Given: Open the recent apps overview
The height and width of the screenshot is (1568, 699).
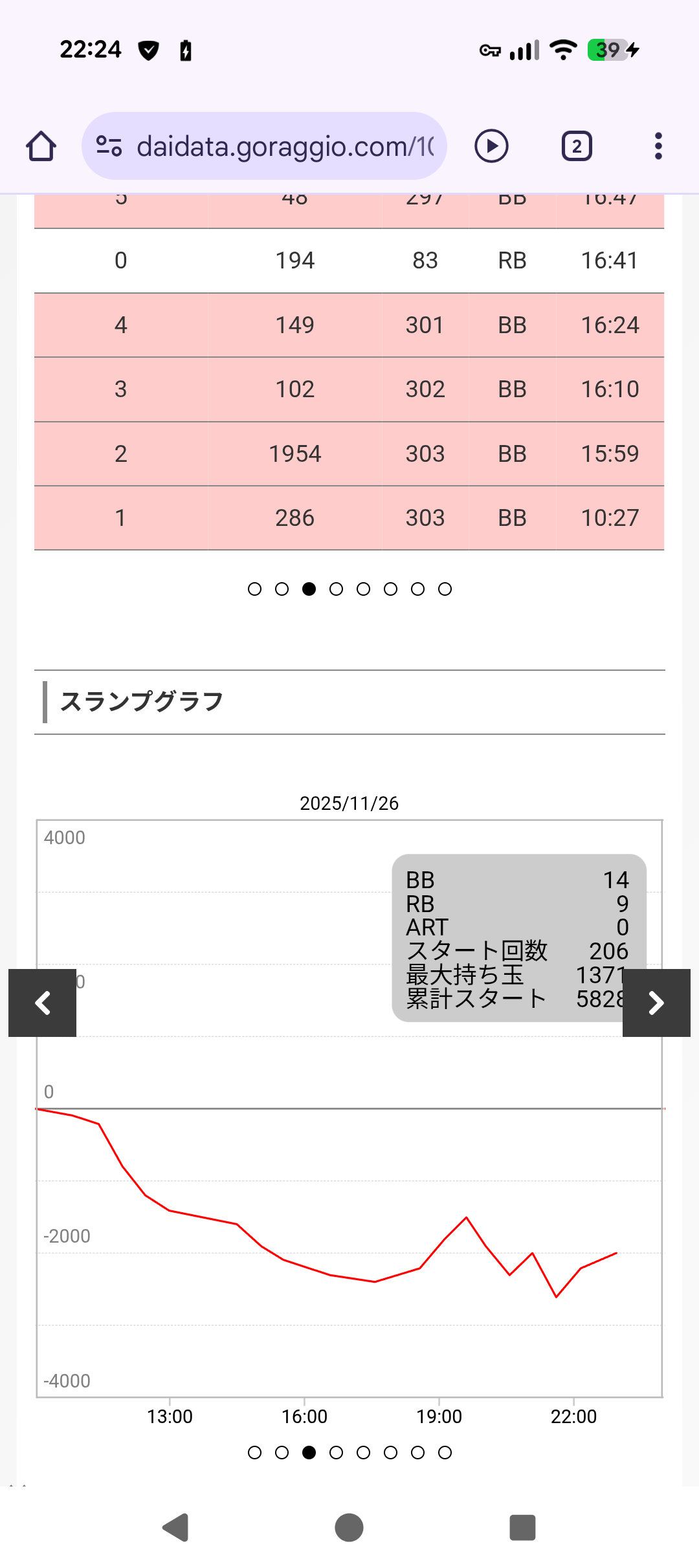Looking at the screenshot, I should [x=522, y=1527].
